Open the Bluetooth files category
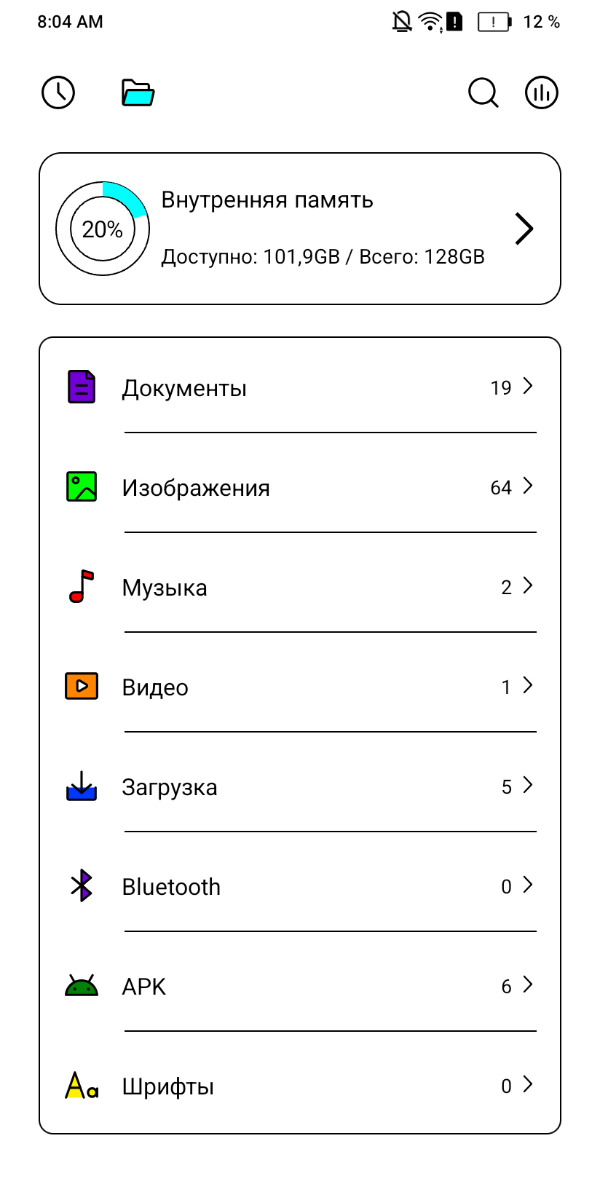The height and width of the screenshot is (1200, 600). tap(300, 887)
